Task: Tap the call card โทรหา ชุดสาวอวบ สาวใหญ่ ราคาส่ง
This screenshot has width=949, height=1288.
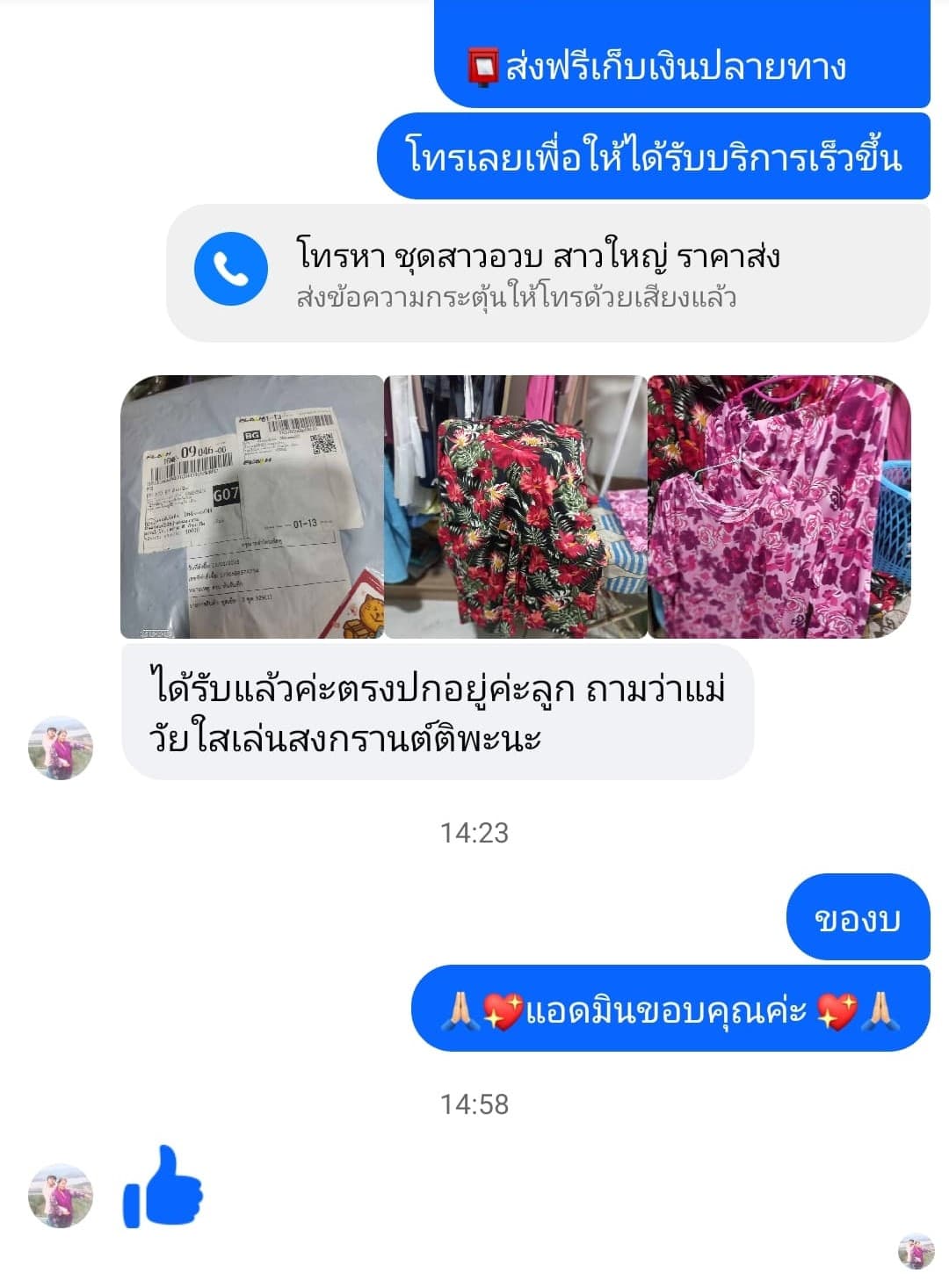Action: point(547,273)
